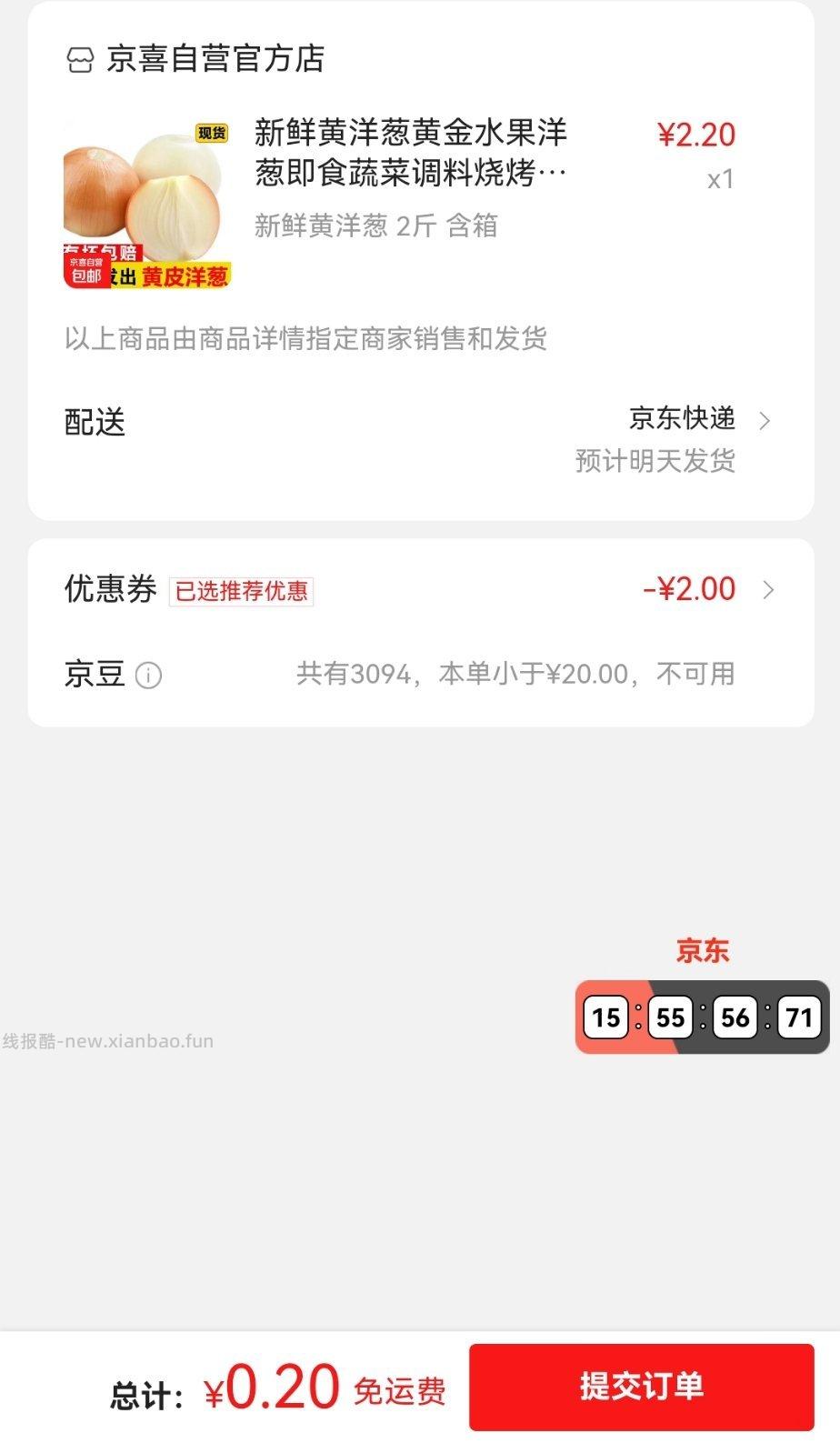Viewport: 840px width, 1443px height.
Task: Tap the info icon next to 京豆
Action: [x=148, y=675]
